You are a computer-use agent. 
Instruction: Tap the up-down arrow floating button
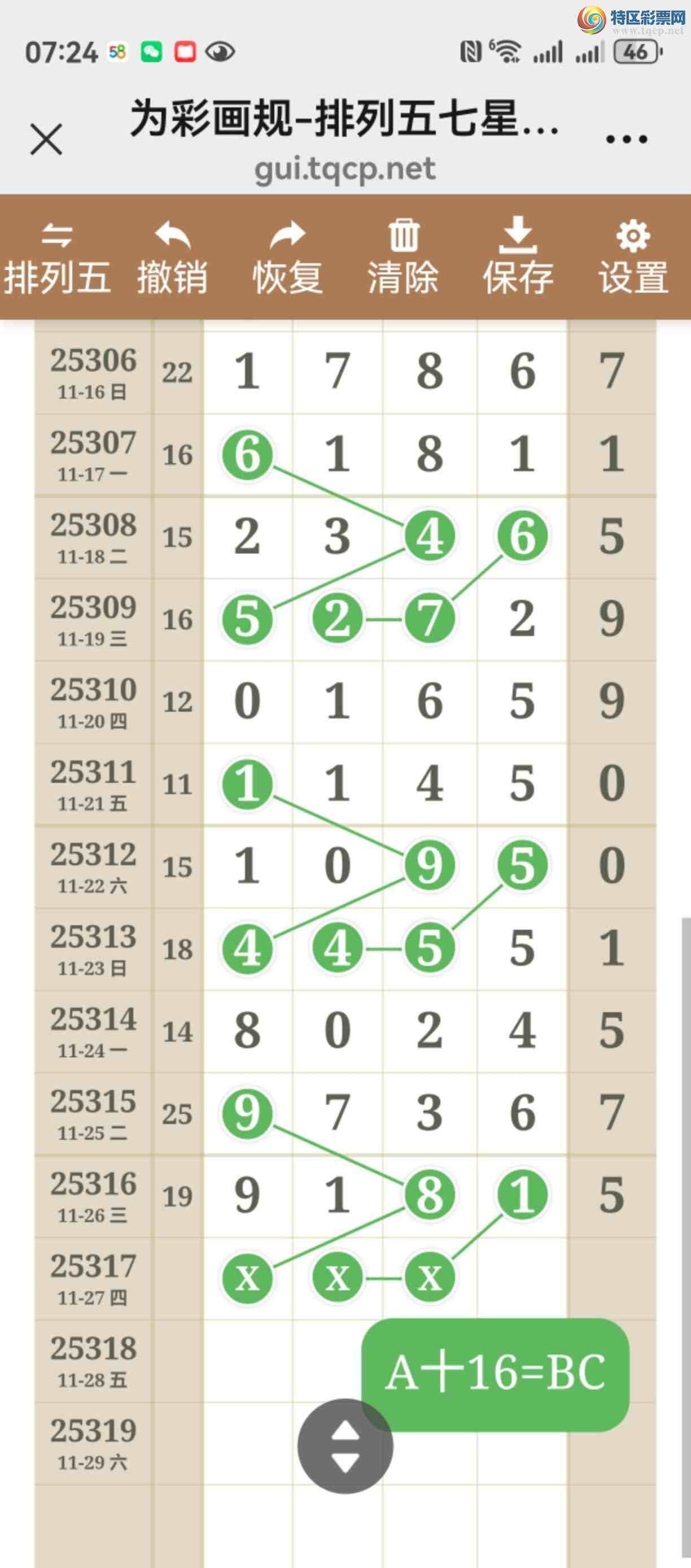345,1445
